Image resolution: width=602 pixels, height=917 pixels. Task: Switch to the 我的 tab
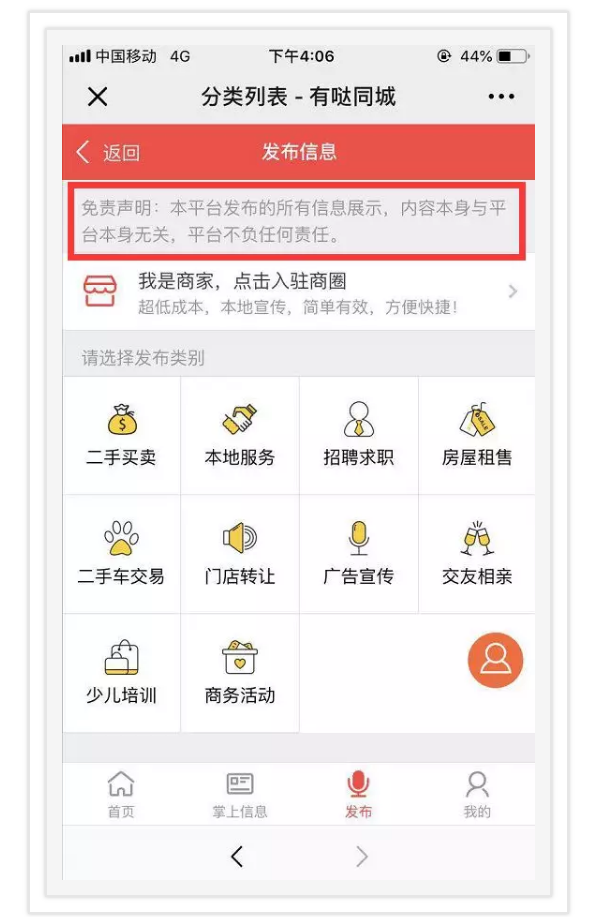477,794
